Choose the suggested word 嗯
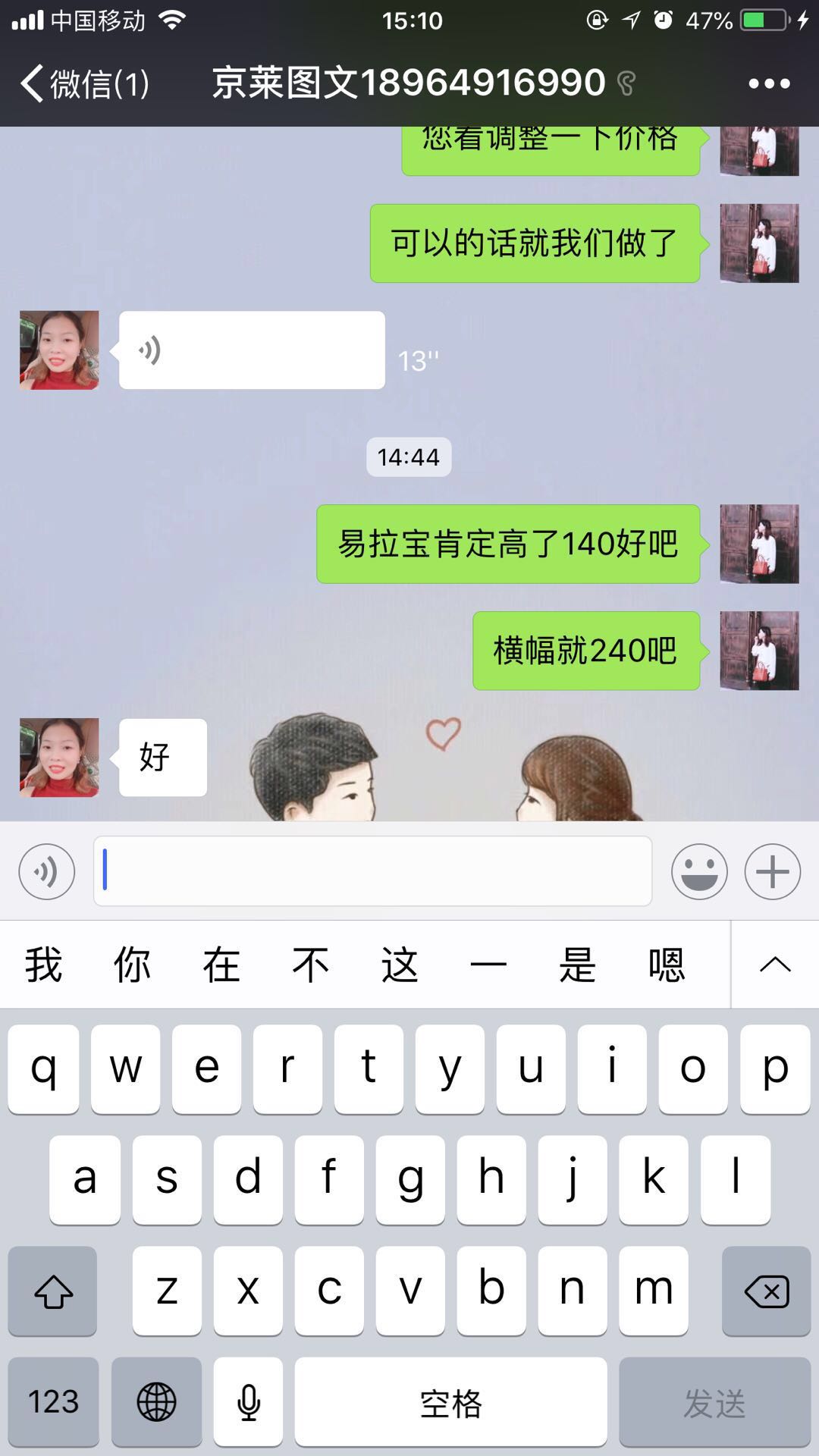This screenshot has width=819, height=1456. point(667,965)
